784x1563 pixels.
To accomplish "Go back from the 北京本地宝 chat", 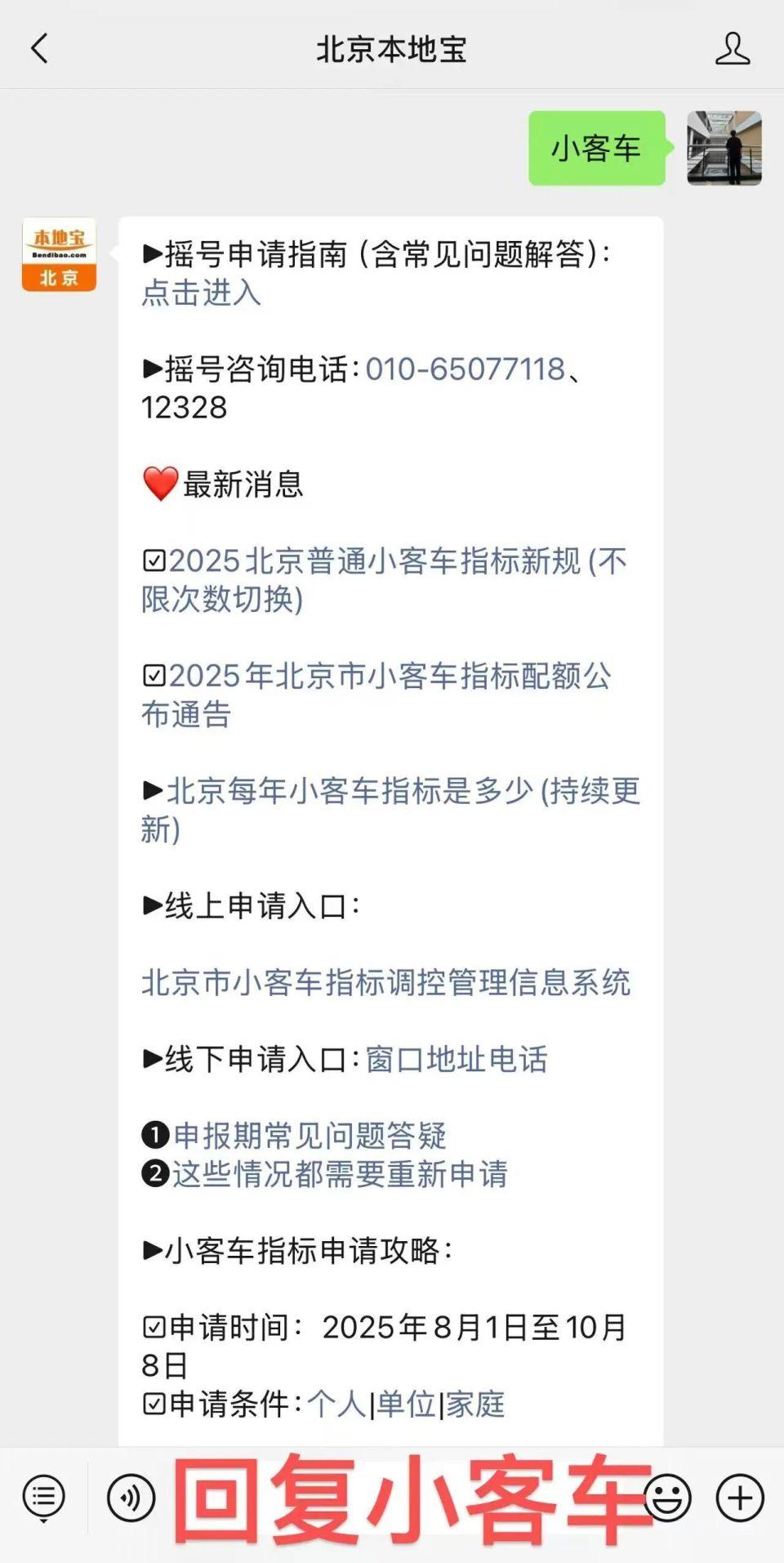I will 39,49.
